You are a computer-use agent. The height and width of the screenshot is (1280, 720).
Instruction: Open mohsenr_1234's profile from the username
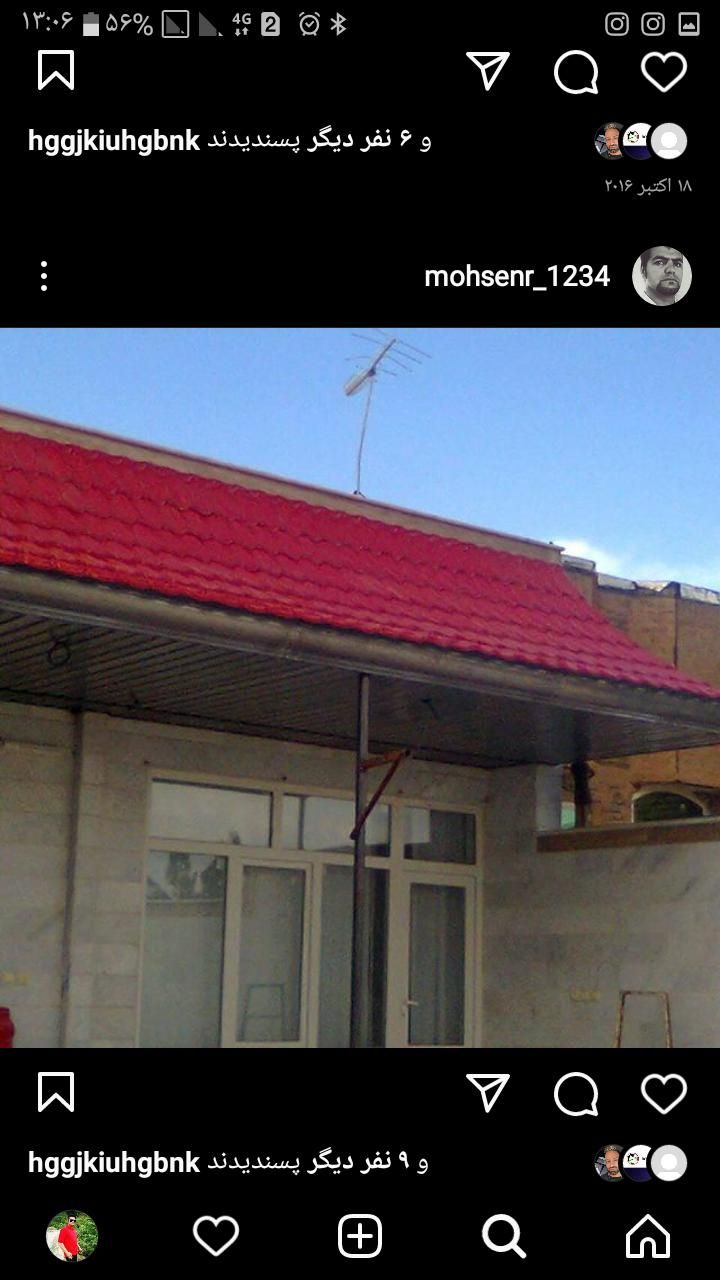coord(517,277)
